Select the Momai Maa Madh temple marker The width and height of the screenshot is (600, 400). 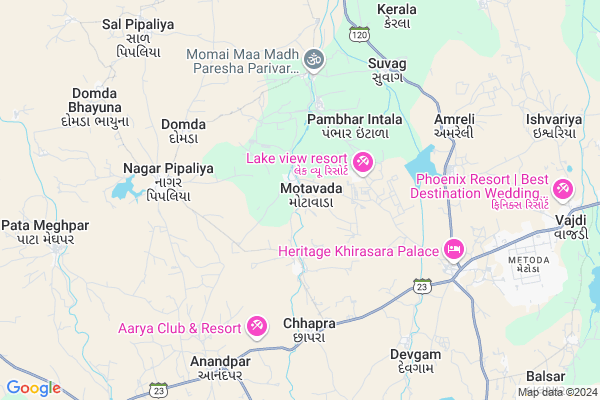[314, 59]
